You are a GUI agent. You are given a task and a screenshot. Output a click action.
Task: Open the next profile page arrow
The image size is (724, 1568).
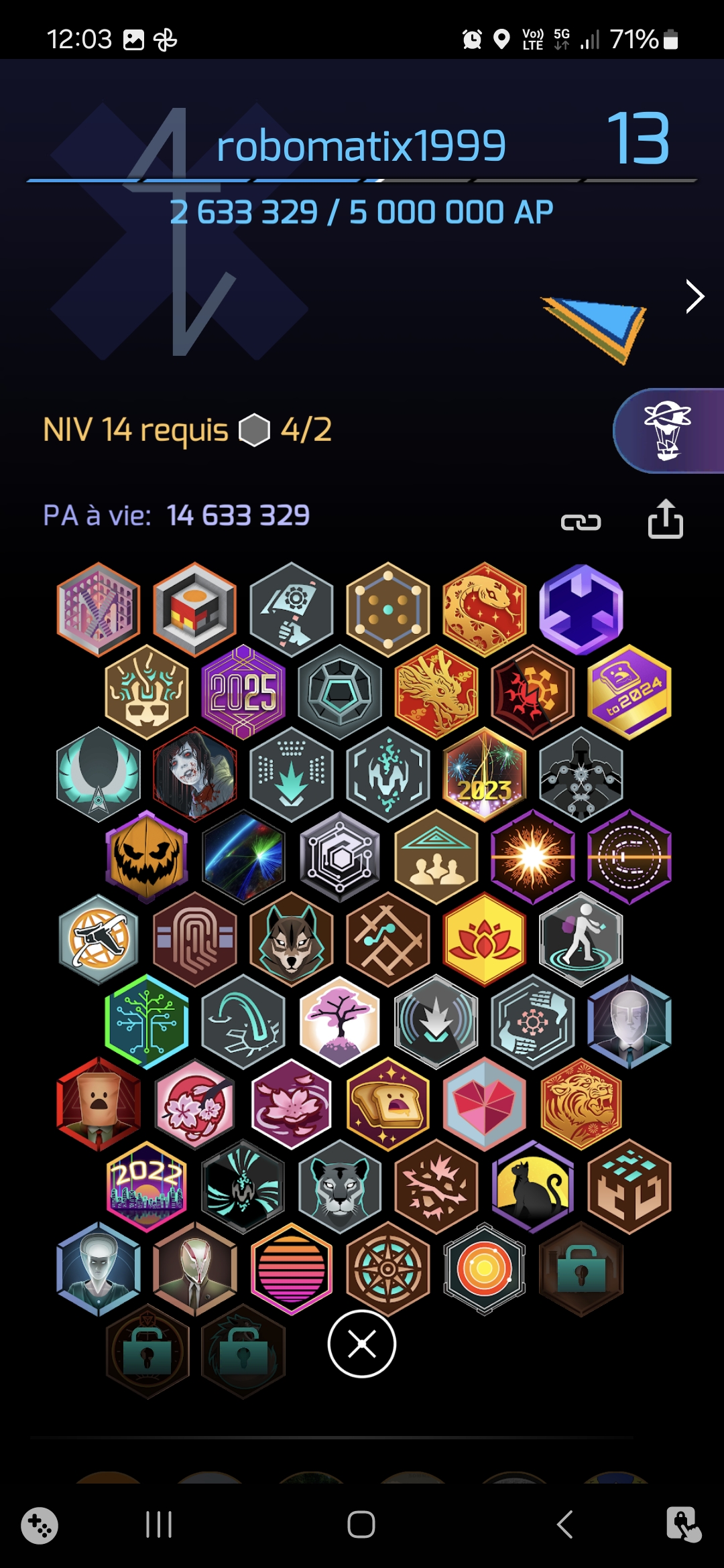pos(695,296)
